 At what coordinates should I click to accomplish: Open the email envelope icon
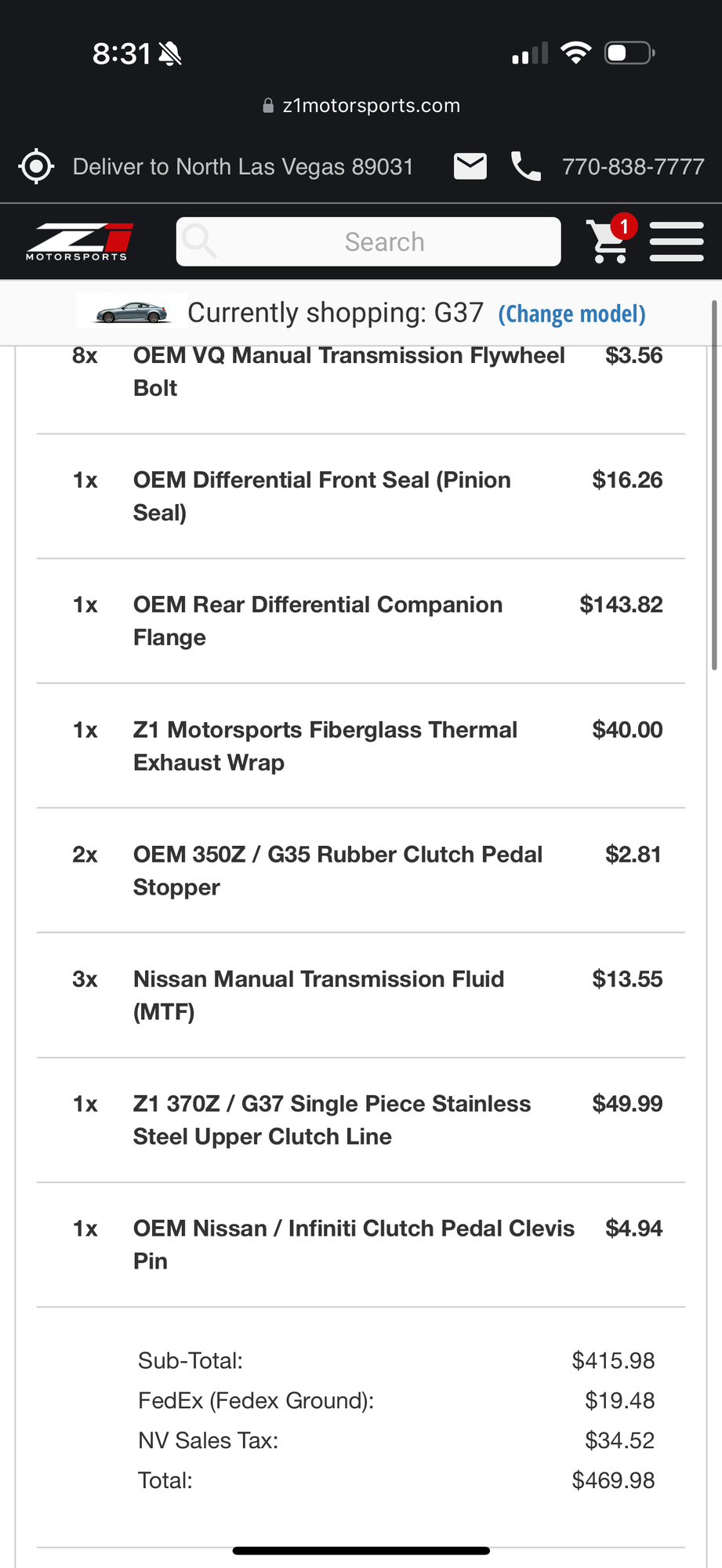[x=470, y=166]
